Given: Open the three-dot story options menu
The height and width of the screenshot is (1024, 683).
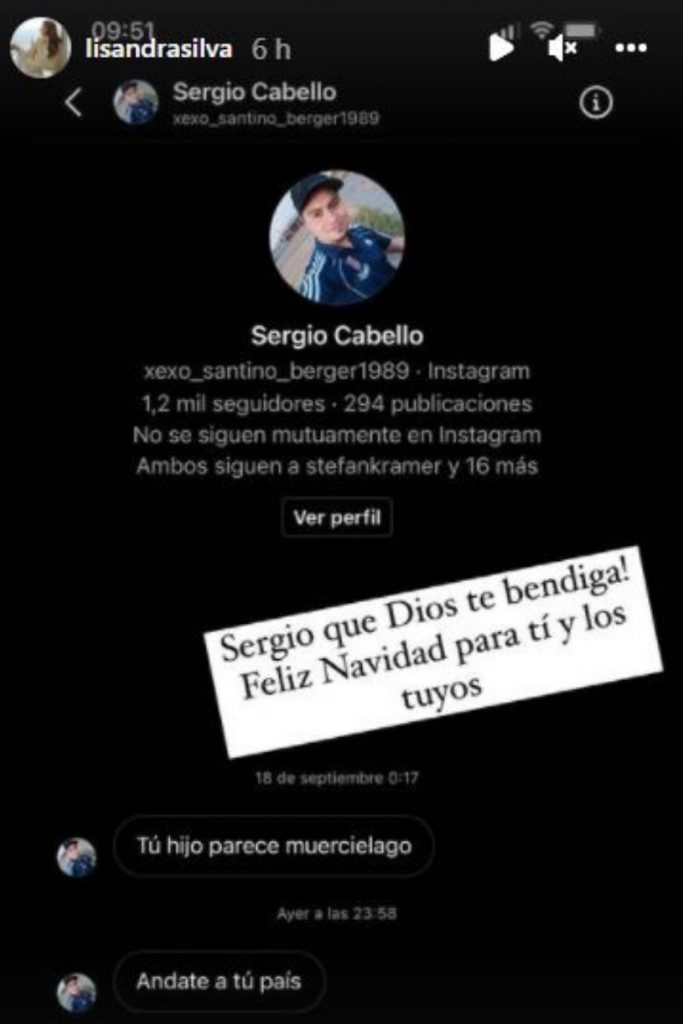Looking at the screenshot, I should coord(631,48).
